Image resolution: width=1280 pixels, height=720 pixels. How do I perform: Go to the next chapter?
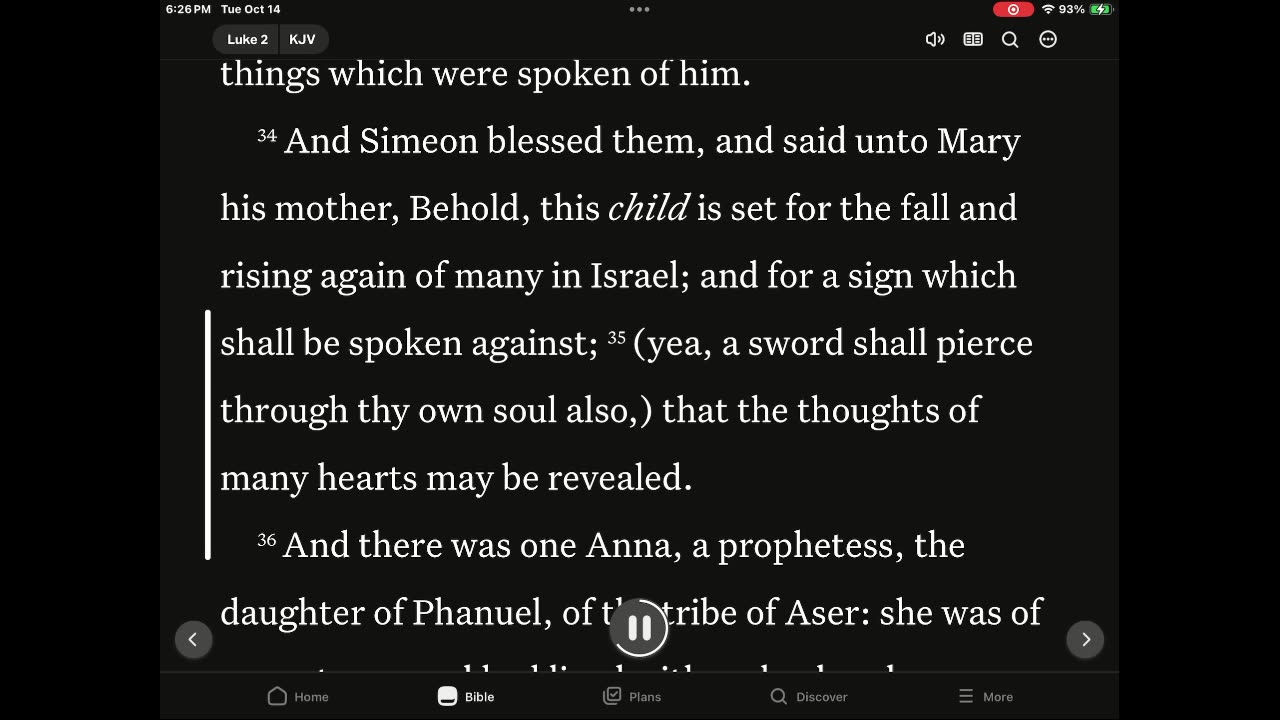pos(1086,639)
